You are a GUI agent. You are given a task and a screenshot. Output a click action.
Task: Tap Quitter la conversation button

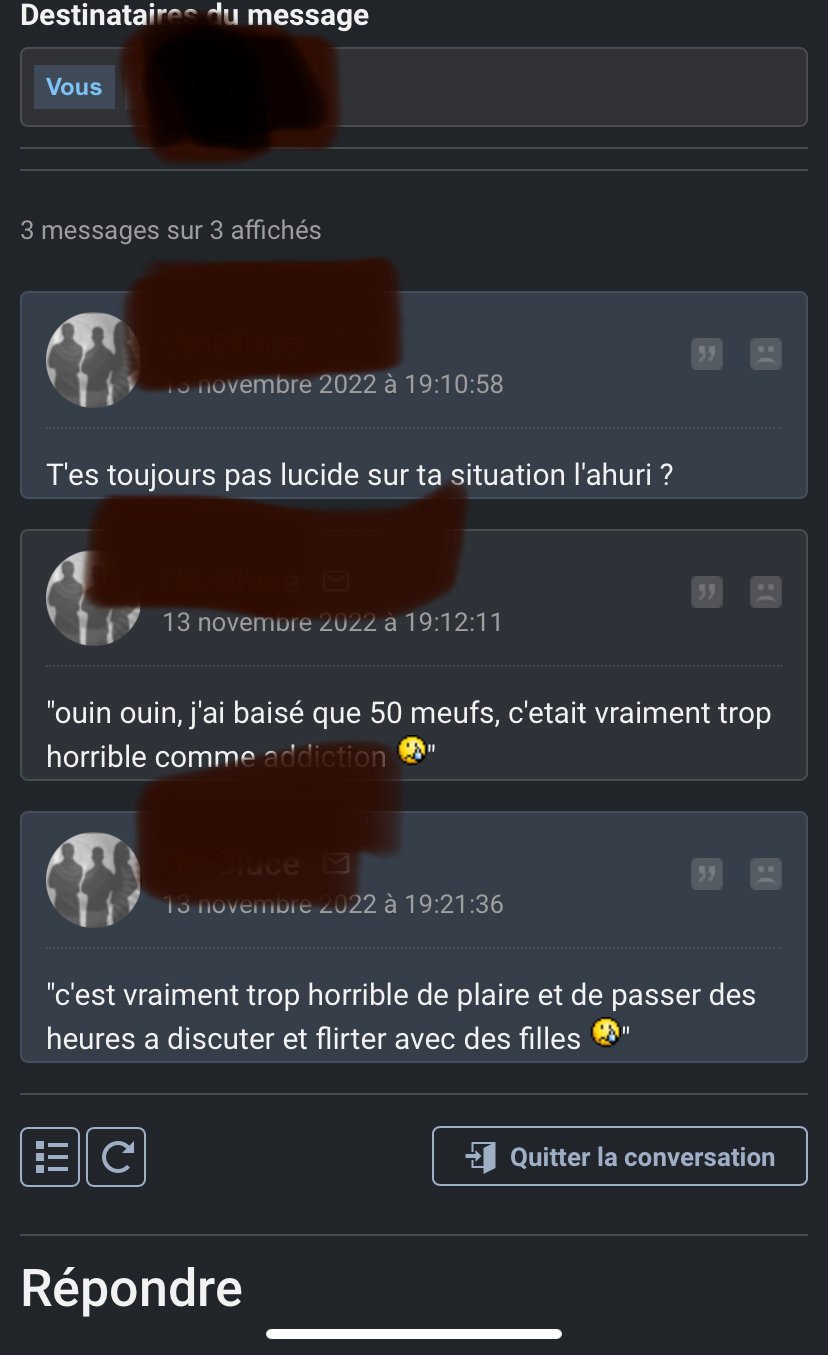(620, 1157)
